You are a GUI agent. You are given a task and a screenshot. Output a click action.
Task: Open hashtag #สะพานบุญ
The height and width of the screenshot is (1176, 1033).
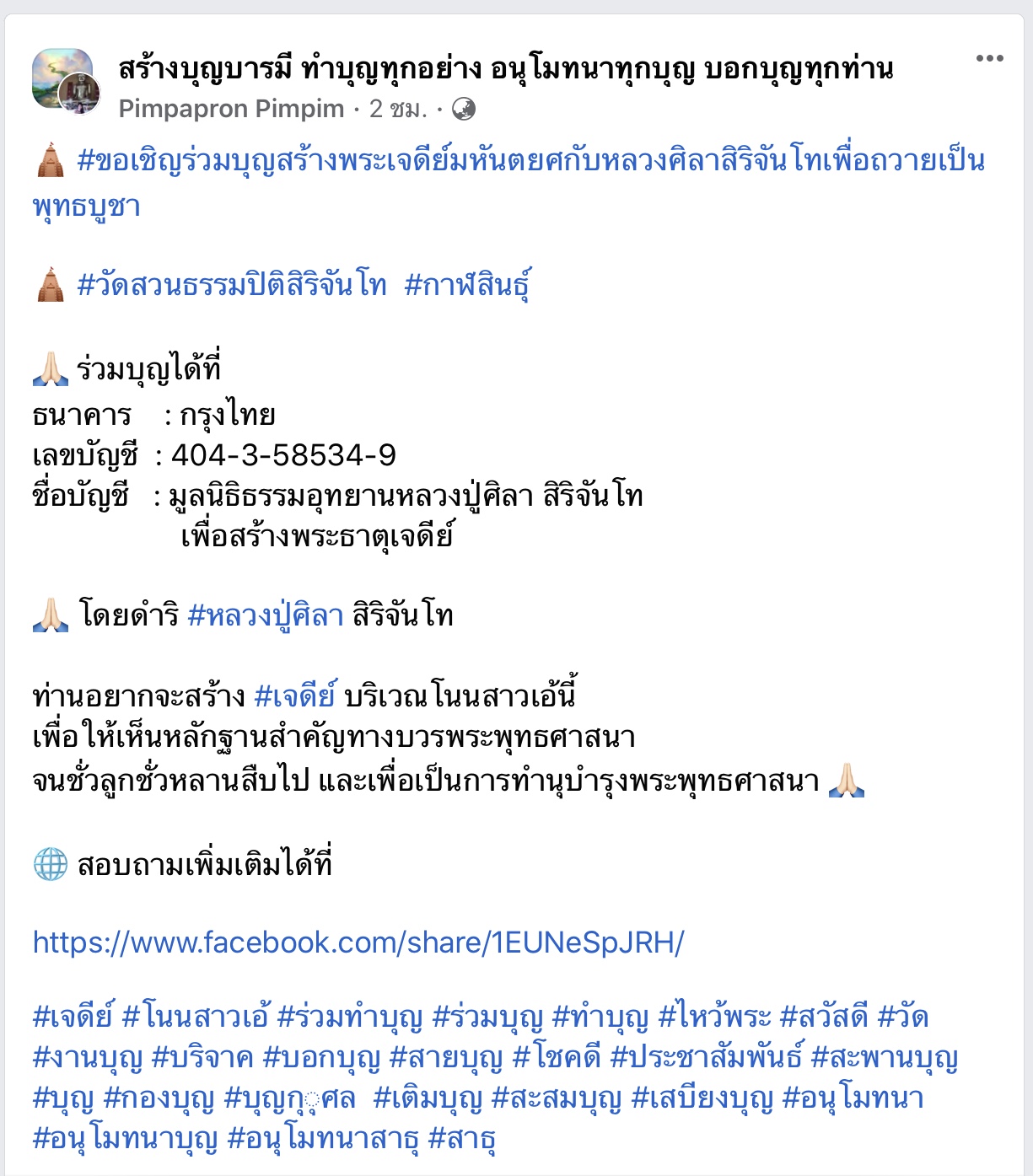[x=885, y=1057]
